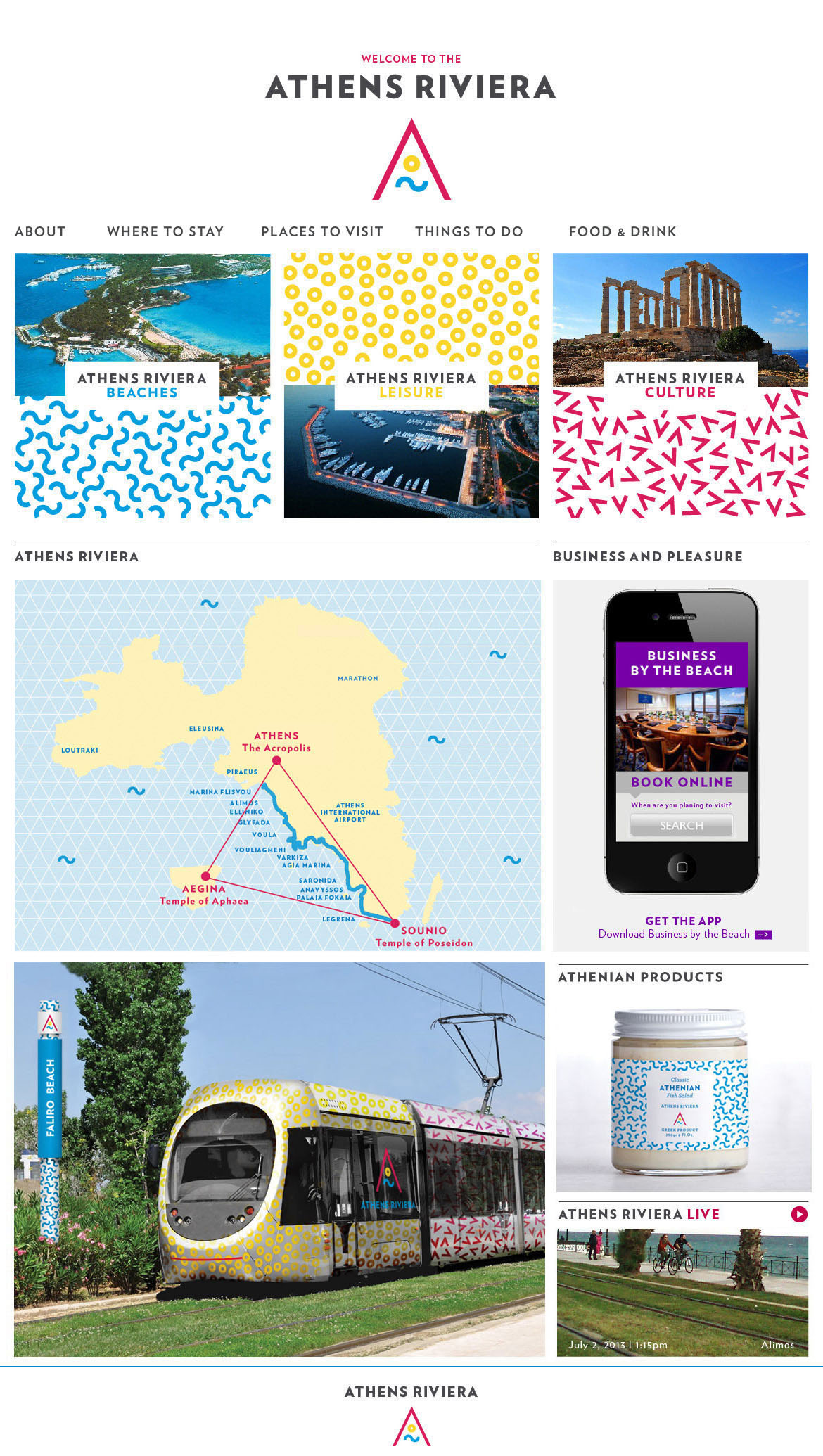Open the Athens Riviera Beaches tile
Image resolution: width=823 pixels, height=1456 pixels.
coord(142,385)
